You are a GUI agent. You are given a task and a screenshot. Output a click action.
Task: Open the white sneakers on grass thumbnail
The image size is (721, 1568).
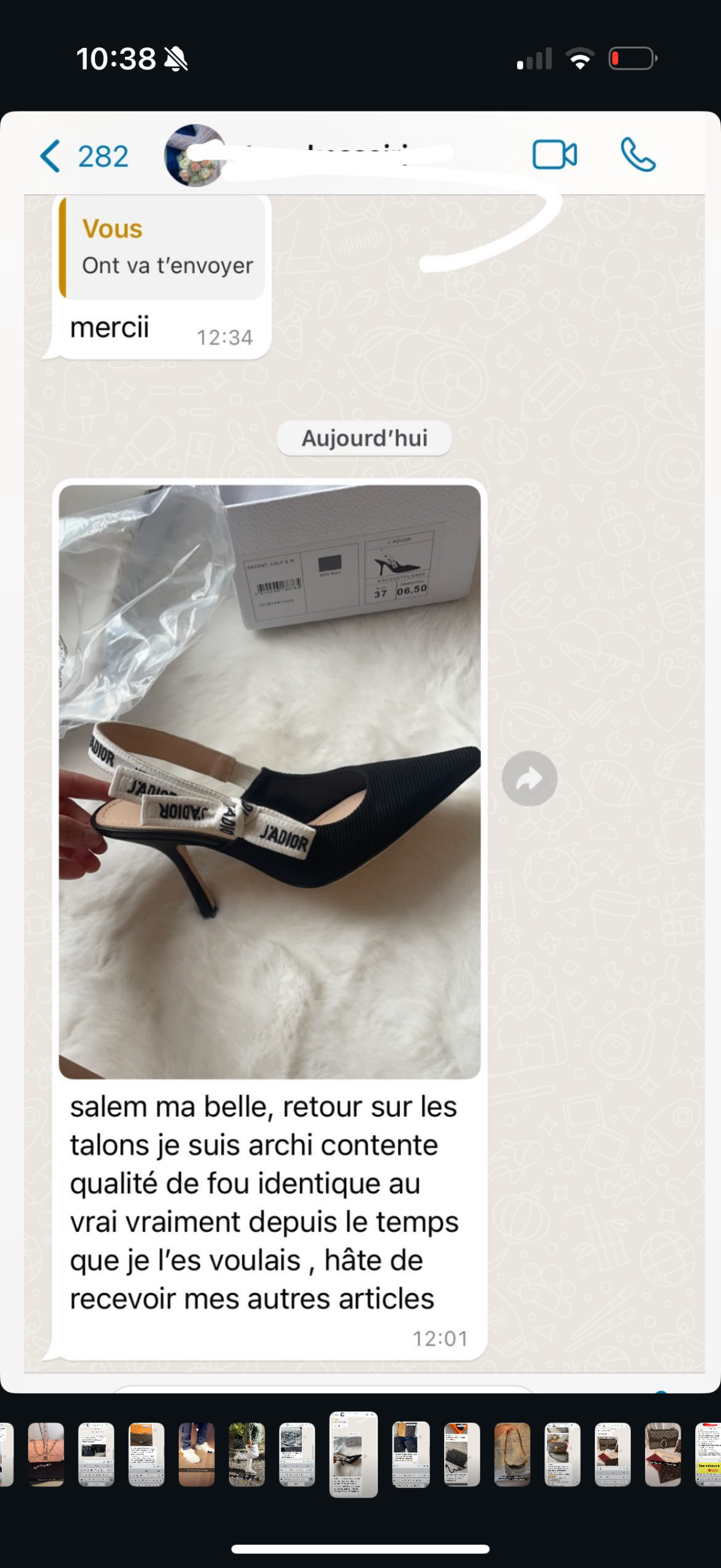click(x=247, y=1454)
